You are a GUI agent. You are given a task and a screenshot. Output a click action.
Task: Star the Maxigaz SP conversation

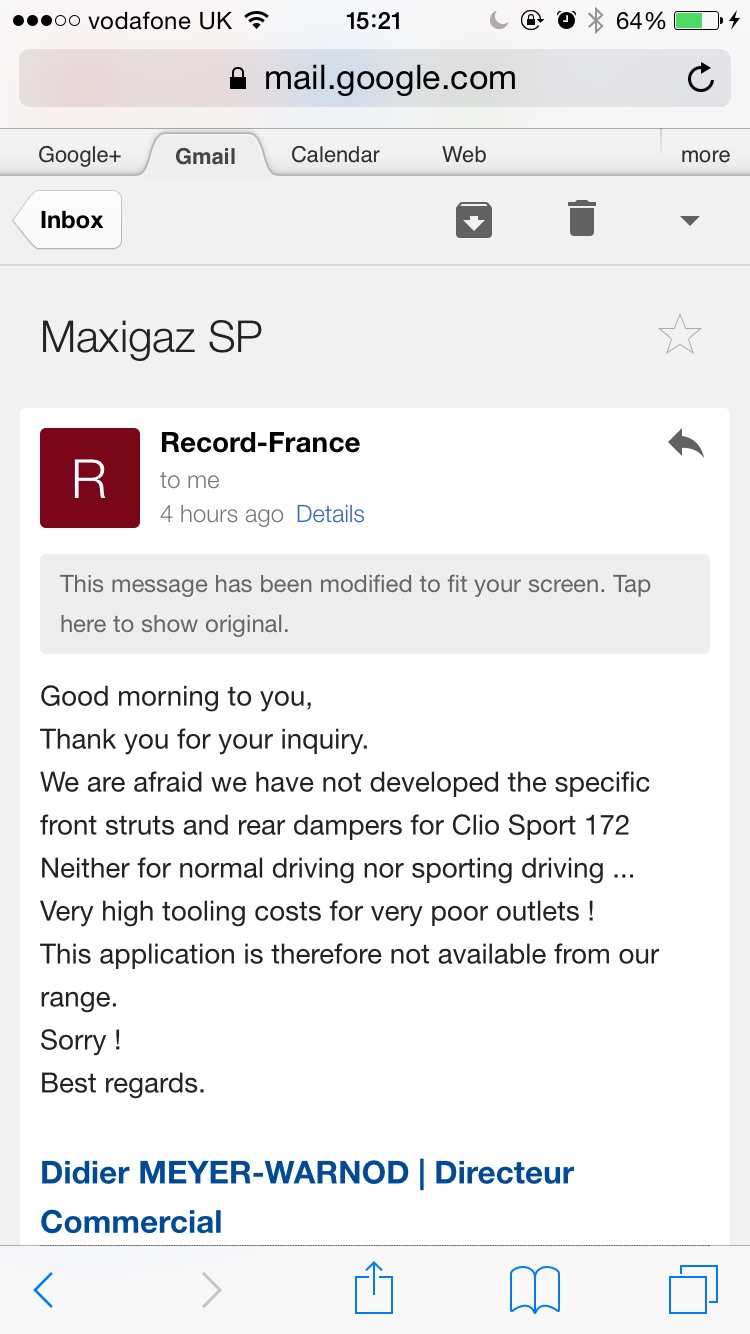(x=680, y=335)
